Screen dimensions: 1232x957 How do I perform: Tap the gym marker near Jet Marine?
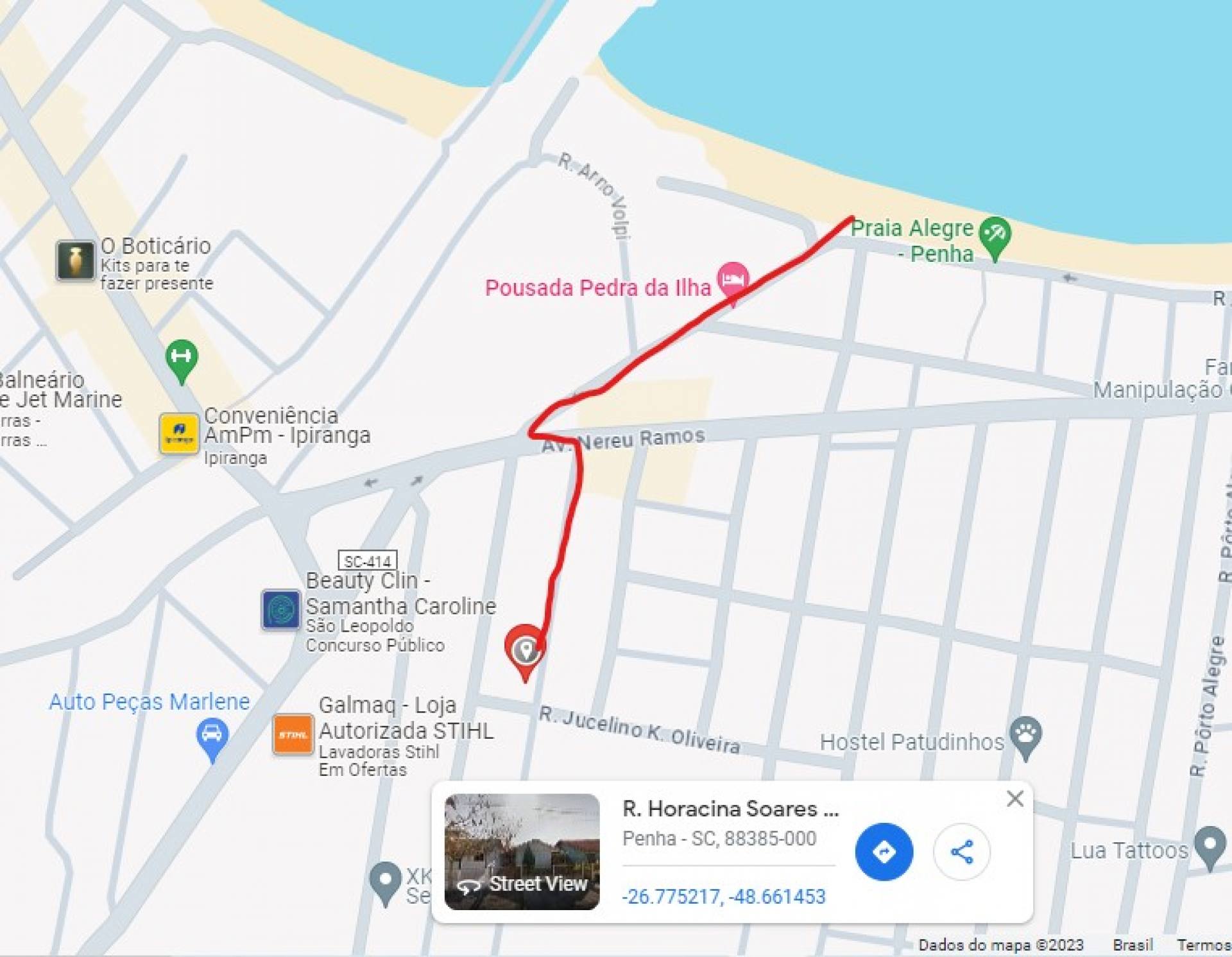click(182, 357)
